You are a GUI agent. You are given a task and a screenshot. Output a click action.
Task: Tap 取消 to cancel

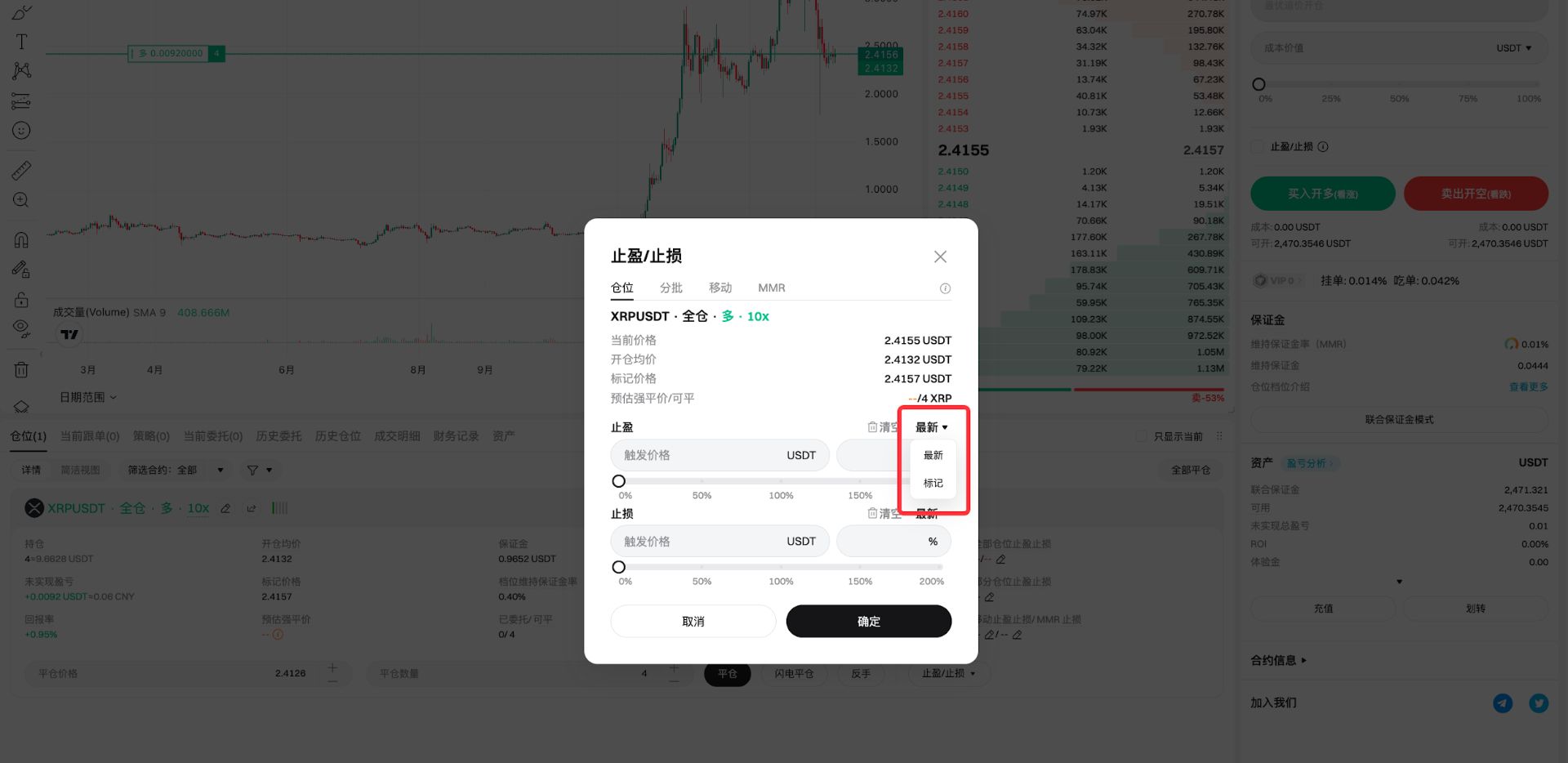[693, 622]
